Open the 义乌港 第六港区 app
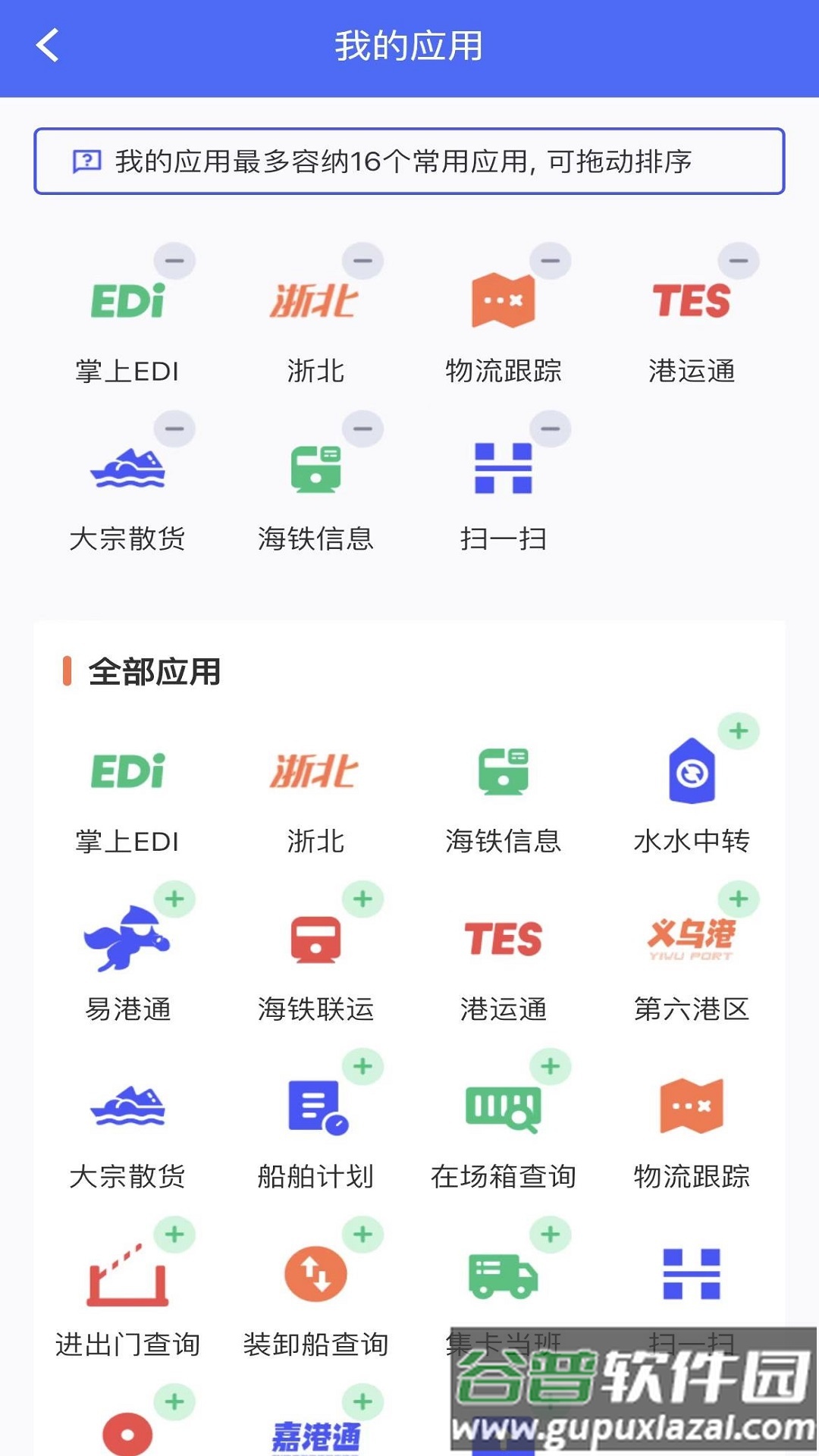 (x=692, y=938)
